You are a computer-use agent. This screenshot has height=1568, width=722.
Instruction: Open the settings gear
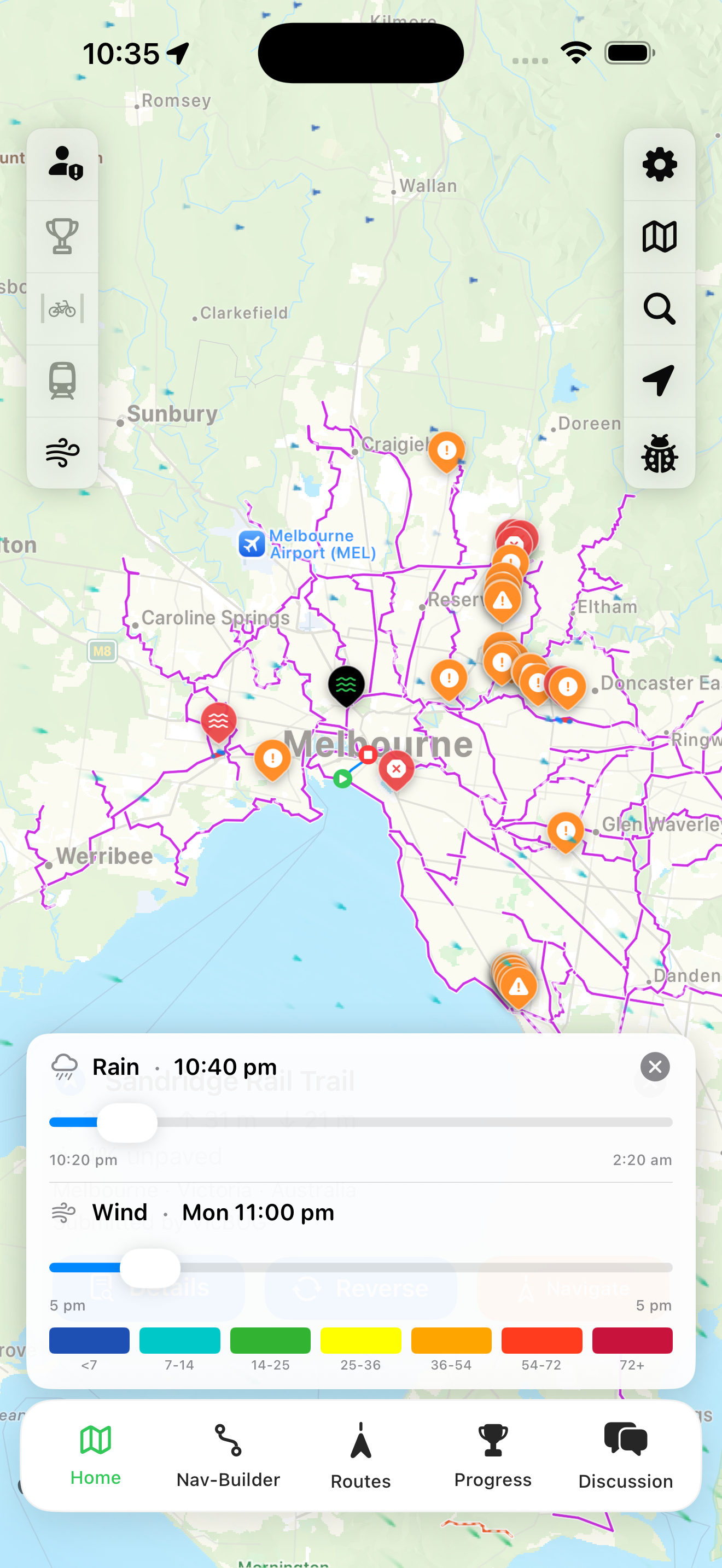[659, 165]
